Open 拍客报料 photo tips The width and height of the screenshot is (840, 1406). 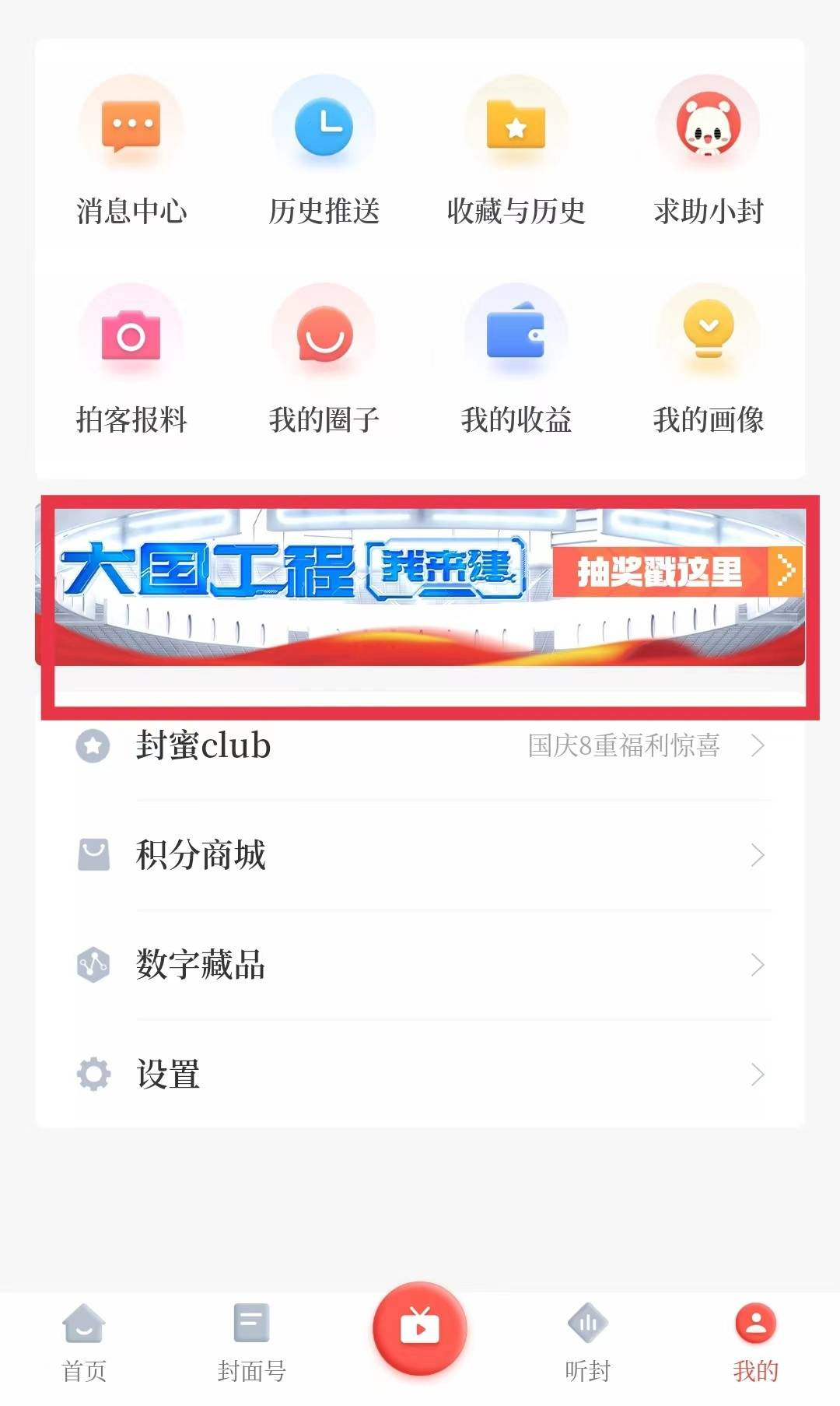[131, 360]
